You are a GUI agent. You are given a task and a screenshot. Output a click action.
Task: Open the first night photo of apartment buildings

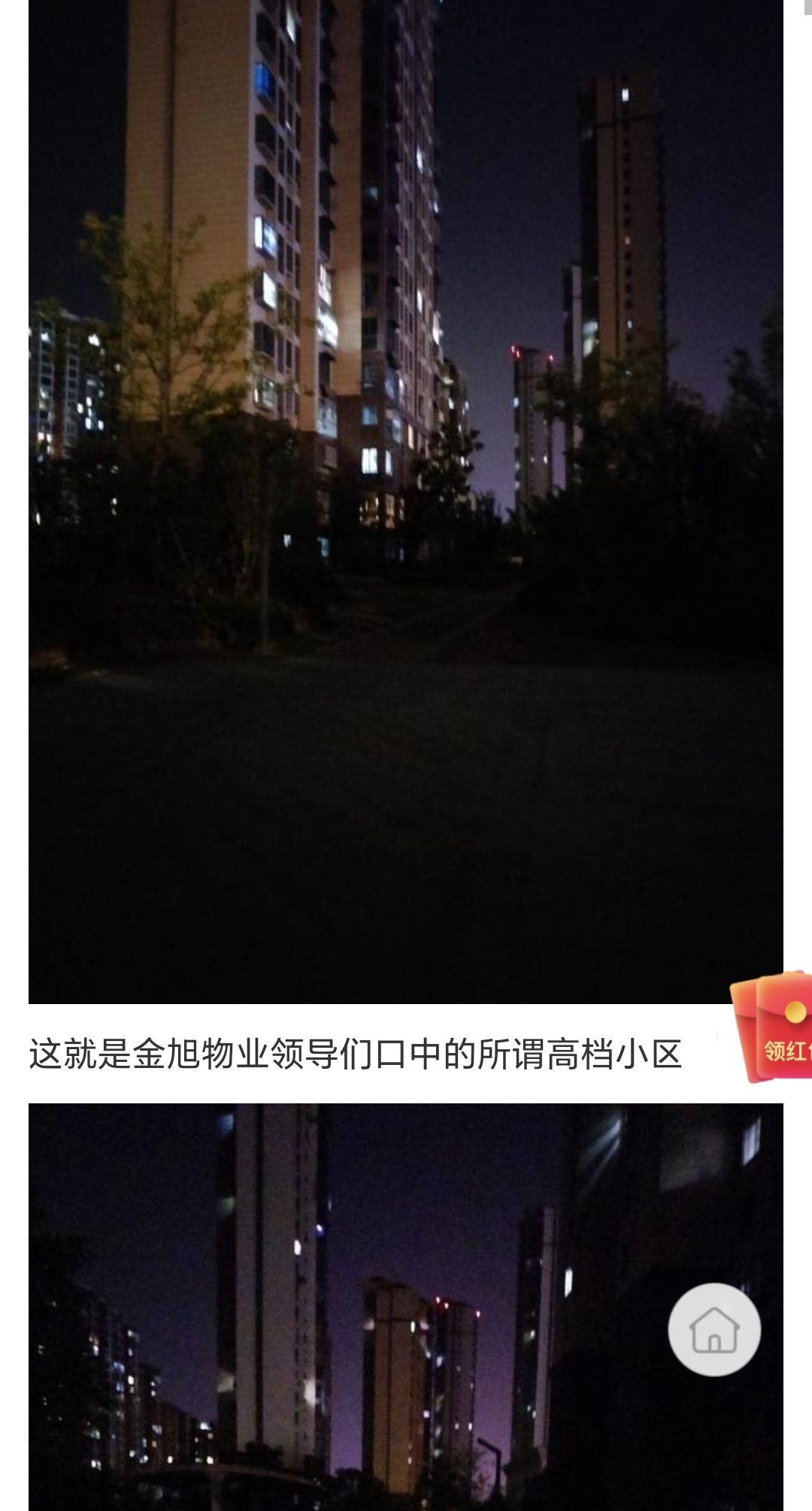click(x=406, y=502)
